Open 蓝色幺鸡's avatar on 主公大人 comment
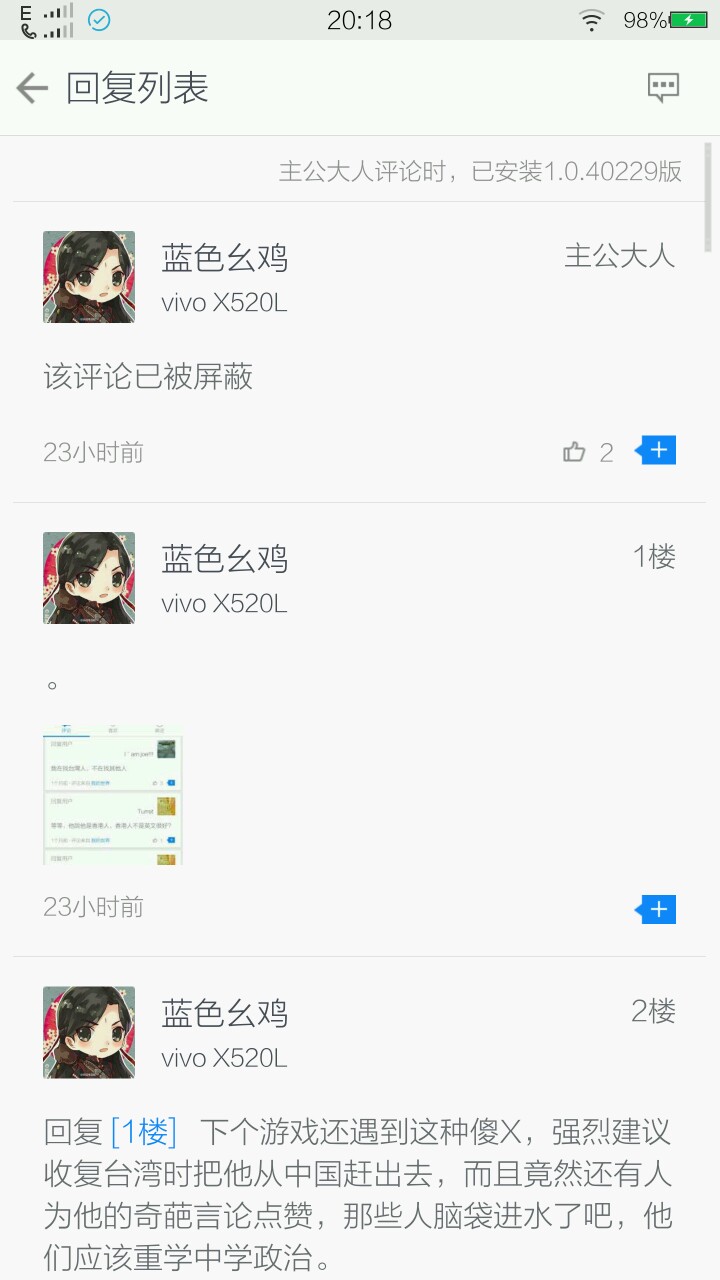This screenshot has height=1280, width=720. pos(89,277)
